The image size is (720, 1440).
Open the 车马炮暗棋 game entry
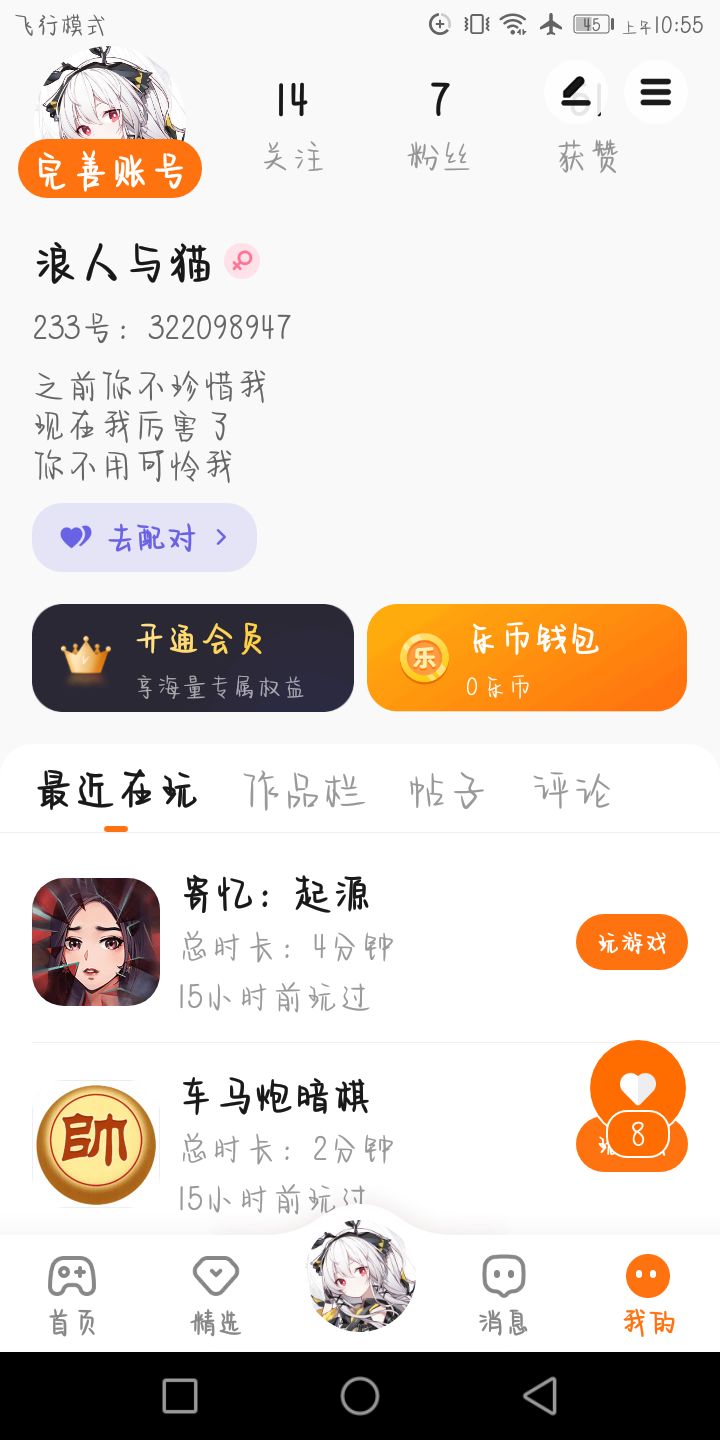pyautogui.click(x=275, y=1097)
